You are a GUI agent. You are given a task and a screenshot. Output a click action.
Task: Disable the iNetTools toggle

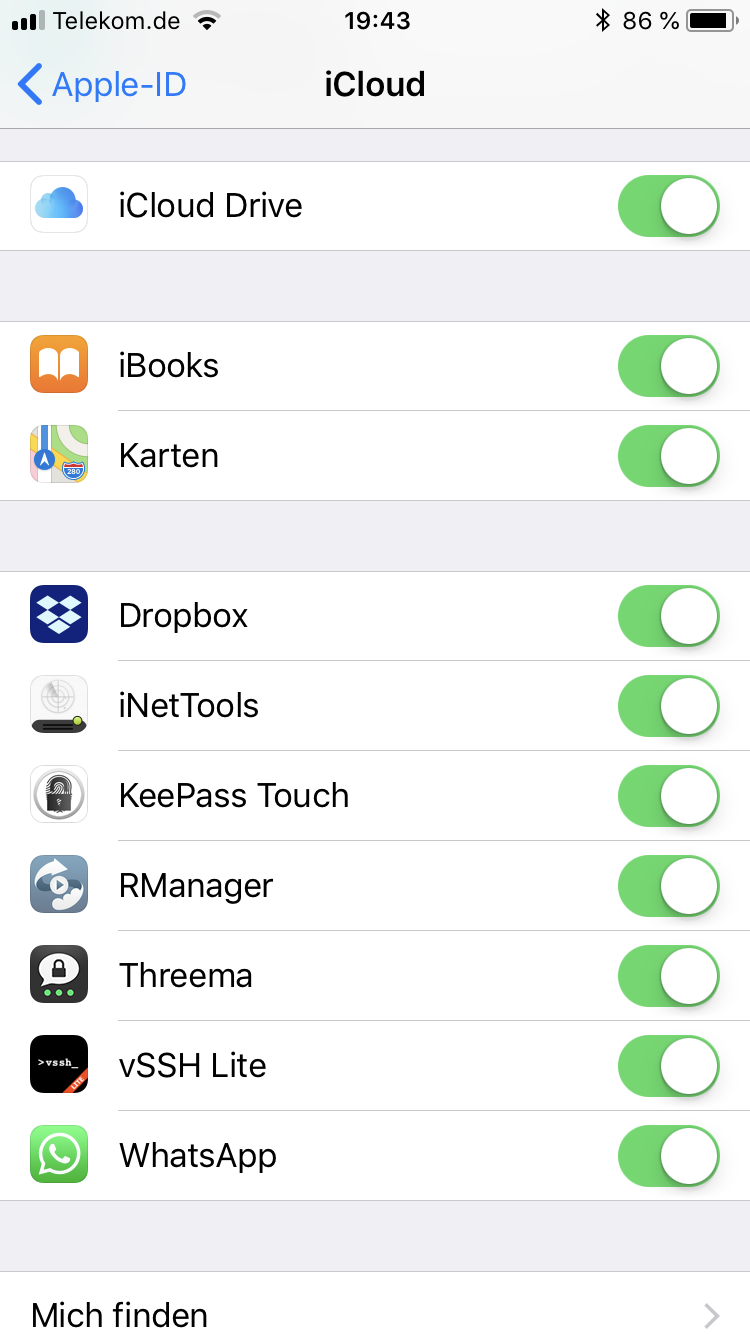[669, 706]
